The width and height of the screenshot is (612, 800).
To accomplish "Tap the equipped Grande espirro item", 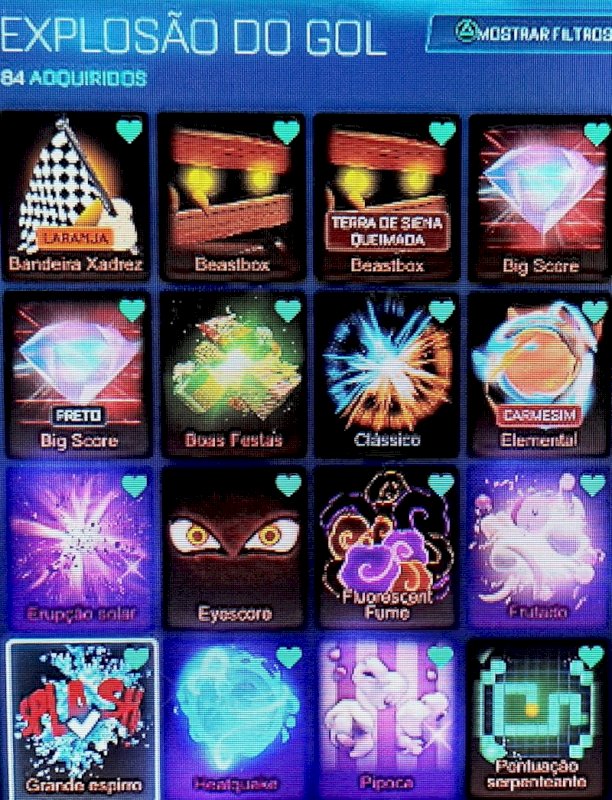I will pos(80,715).
